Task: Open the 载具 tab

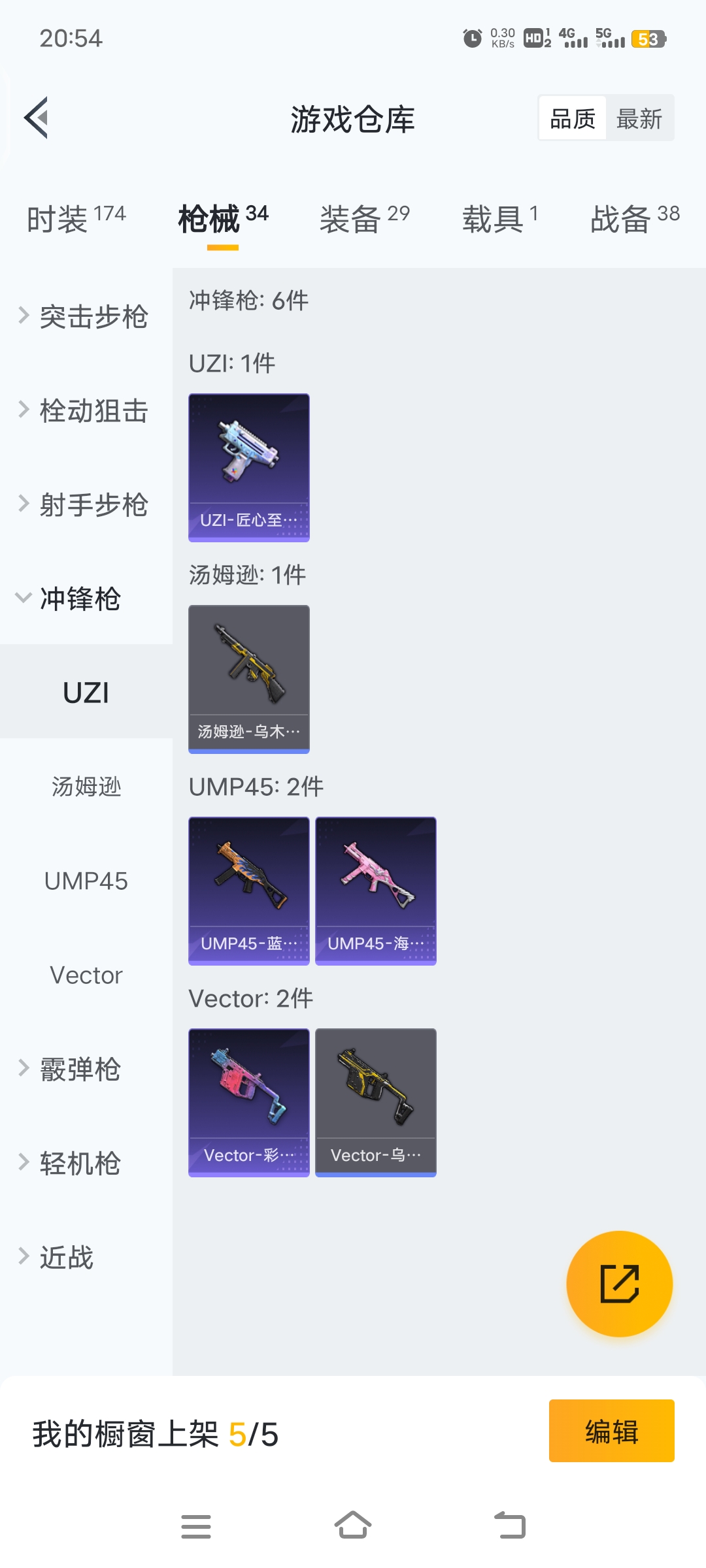Action: click(x=500, y=219)
